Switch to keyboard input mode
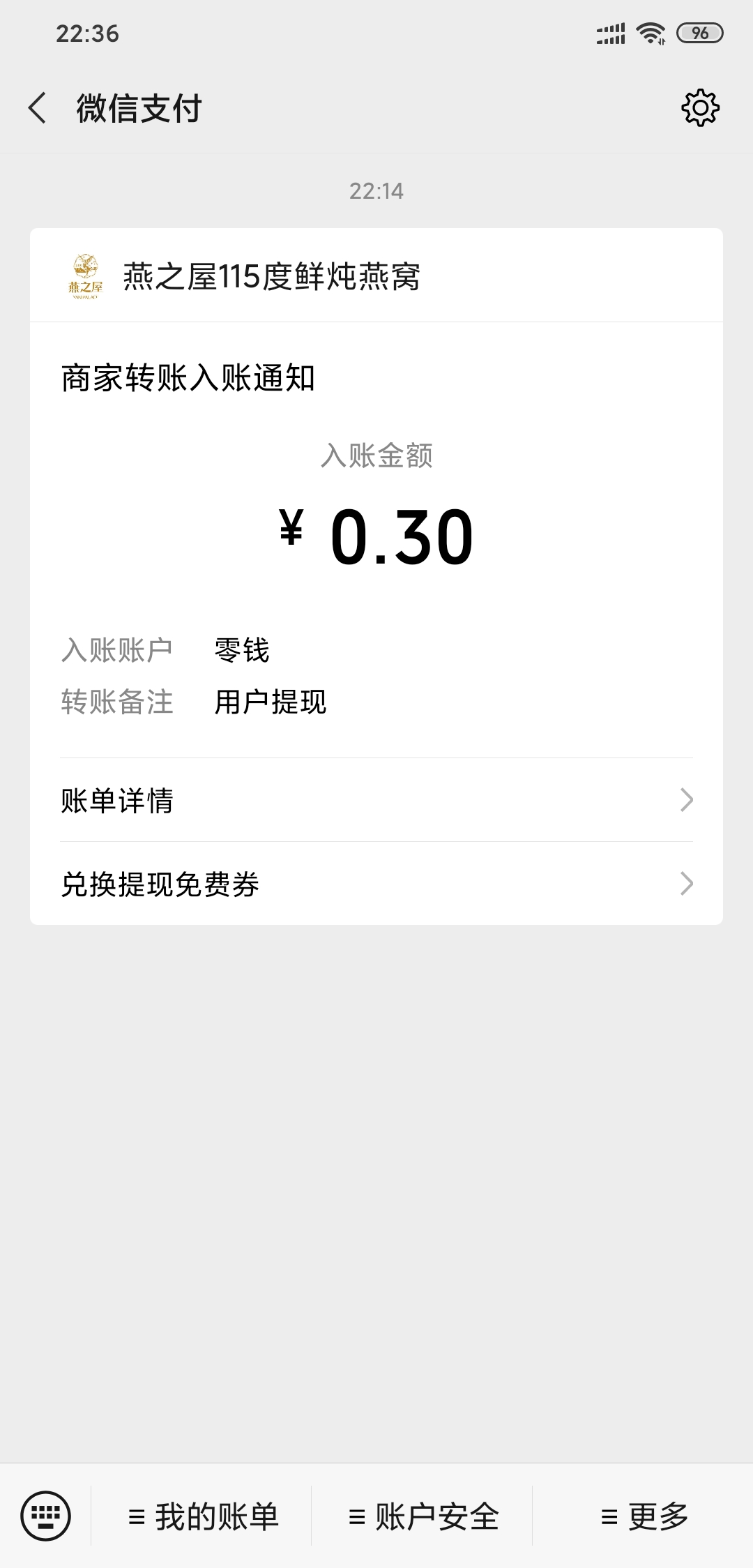Image resolution: width=753 pixels, height=1568 pixels. 46,1516
